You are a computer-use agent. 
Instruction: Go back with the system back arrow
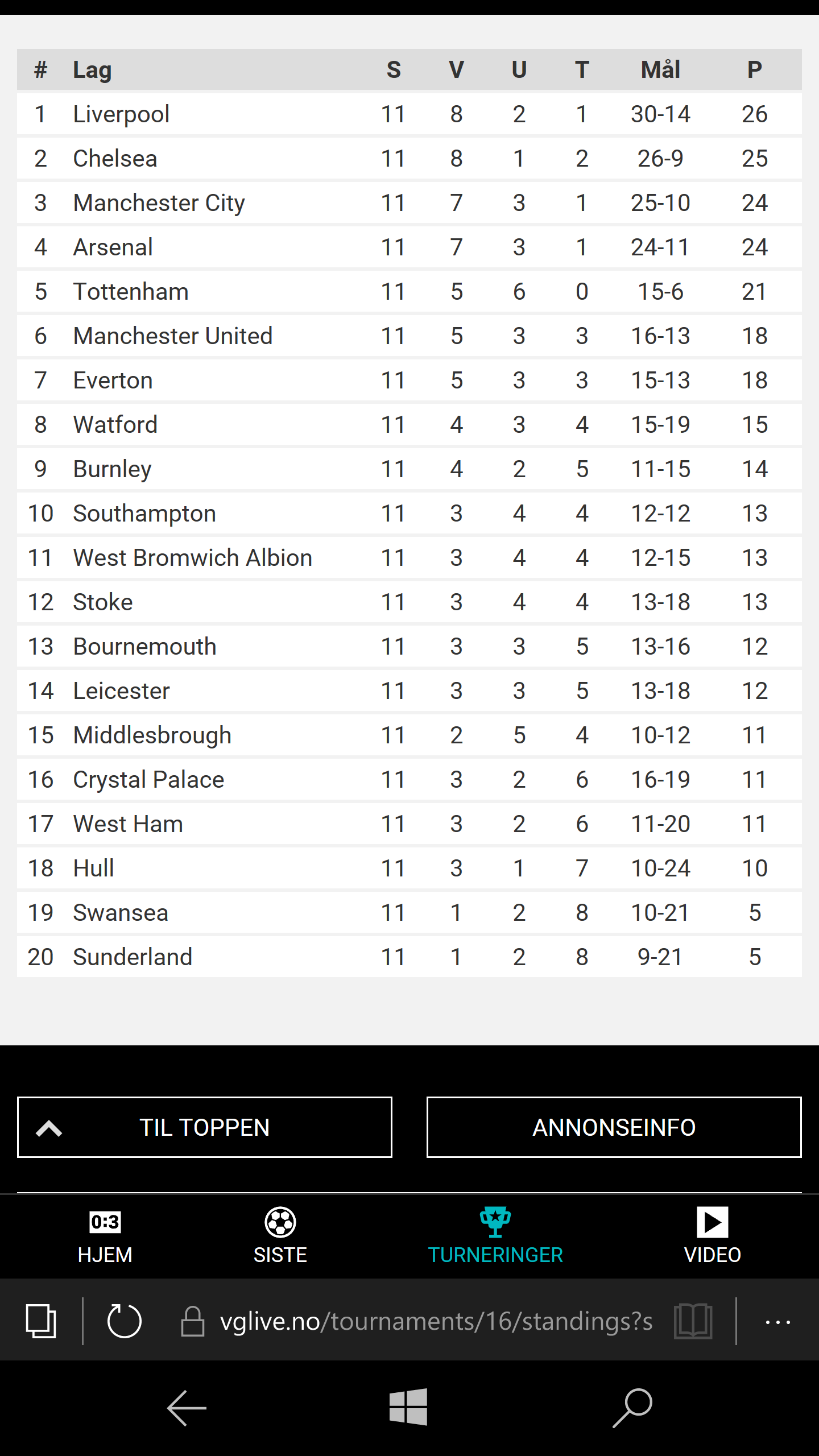[187, 1408]
